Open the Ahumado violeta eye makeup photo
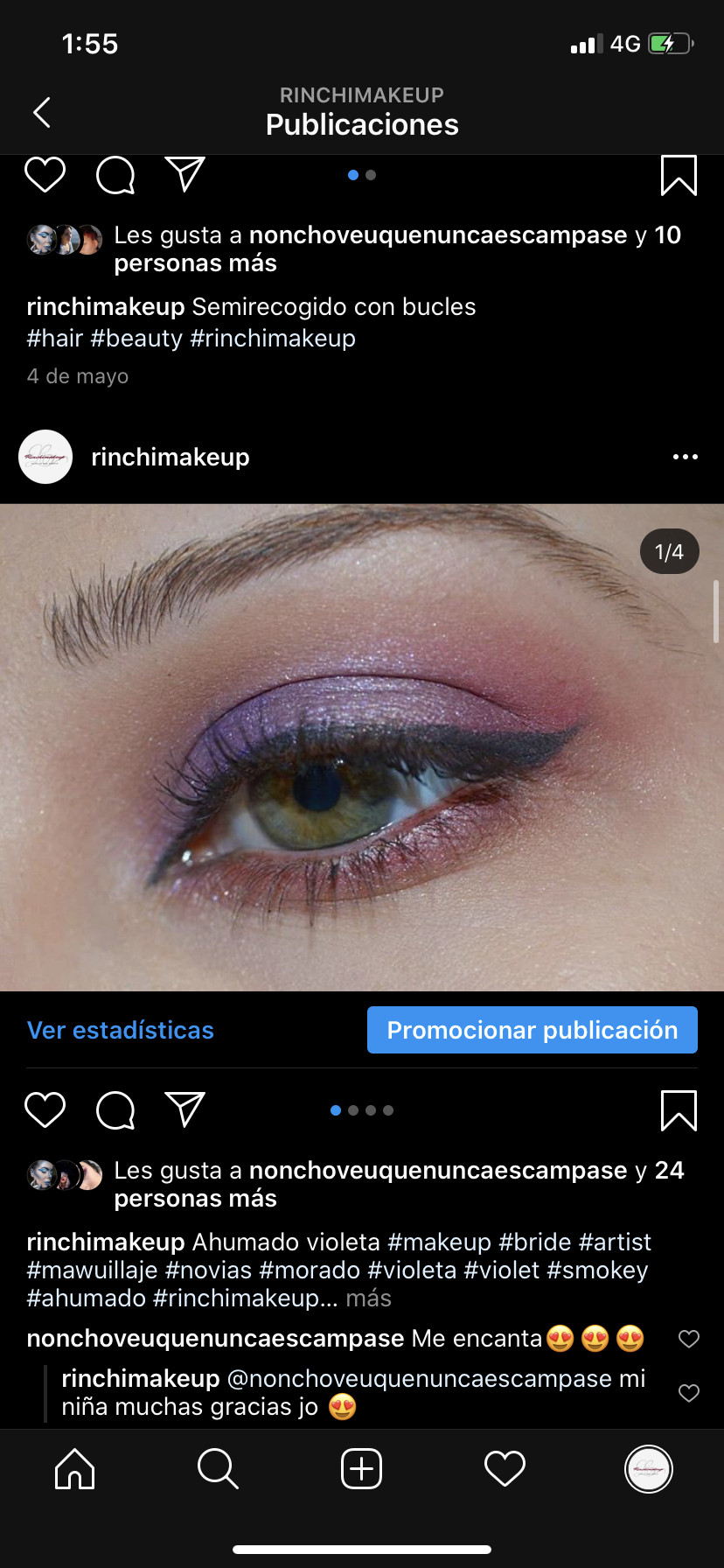This screenshot has width=724, height=1568. (x=362, y=747)
